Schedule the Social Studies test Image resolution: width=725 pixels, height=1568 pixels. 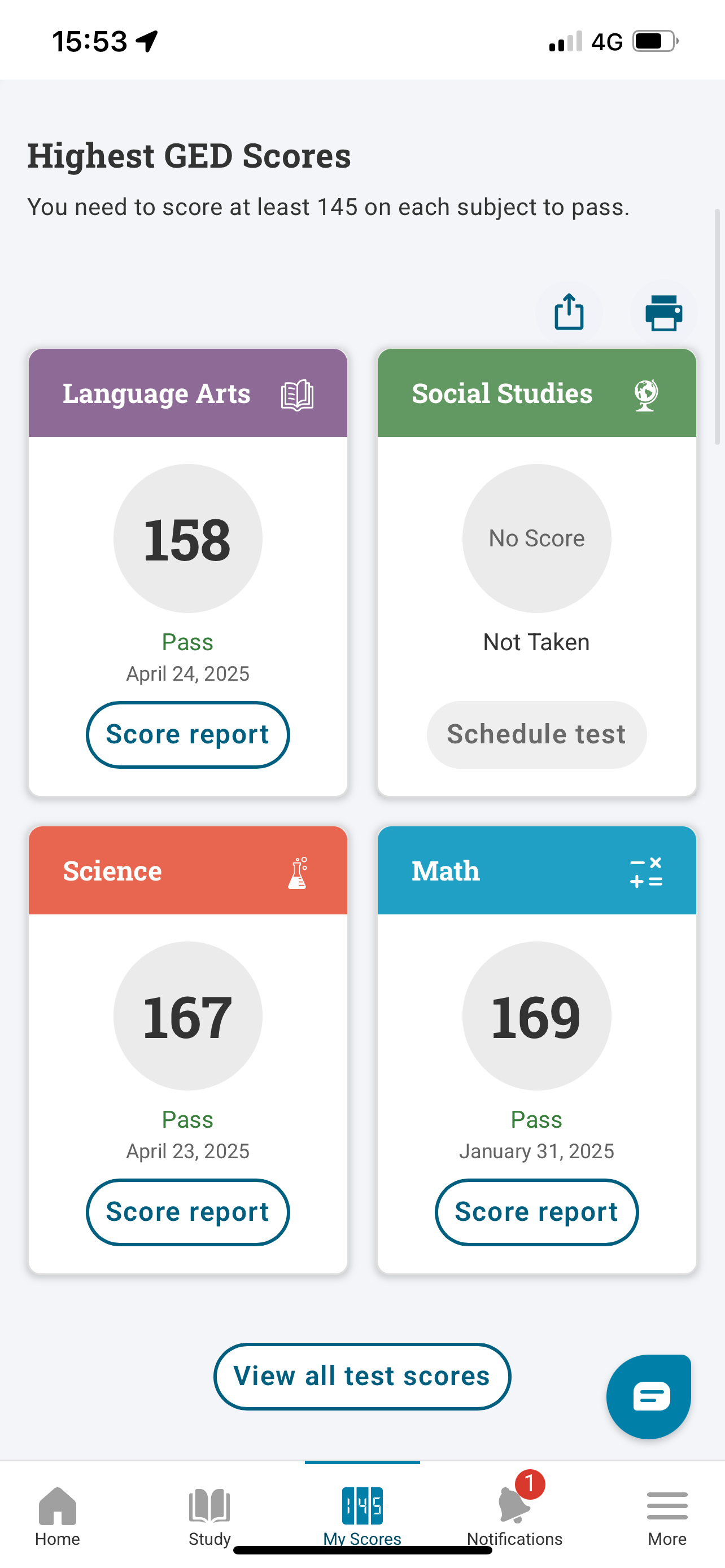click(536, 734)
